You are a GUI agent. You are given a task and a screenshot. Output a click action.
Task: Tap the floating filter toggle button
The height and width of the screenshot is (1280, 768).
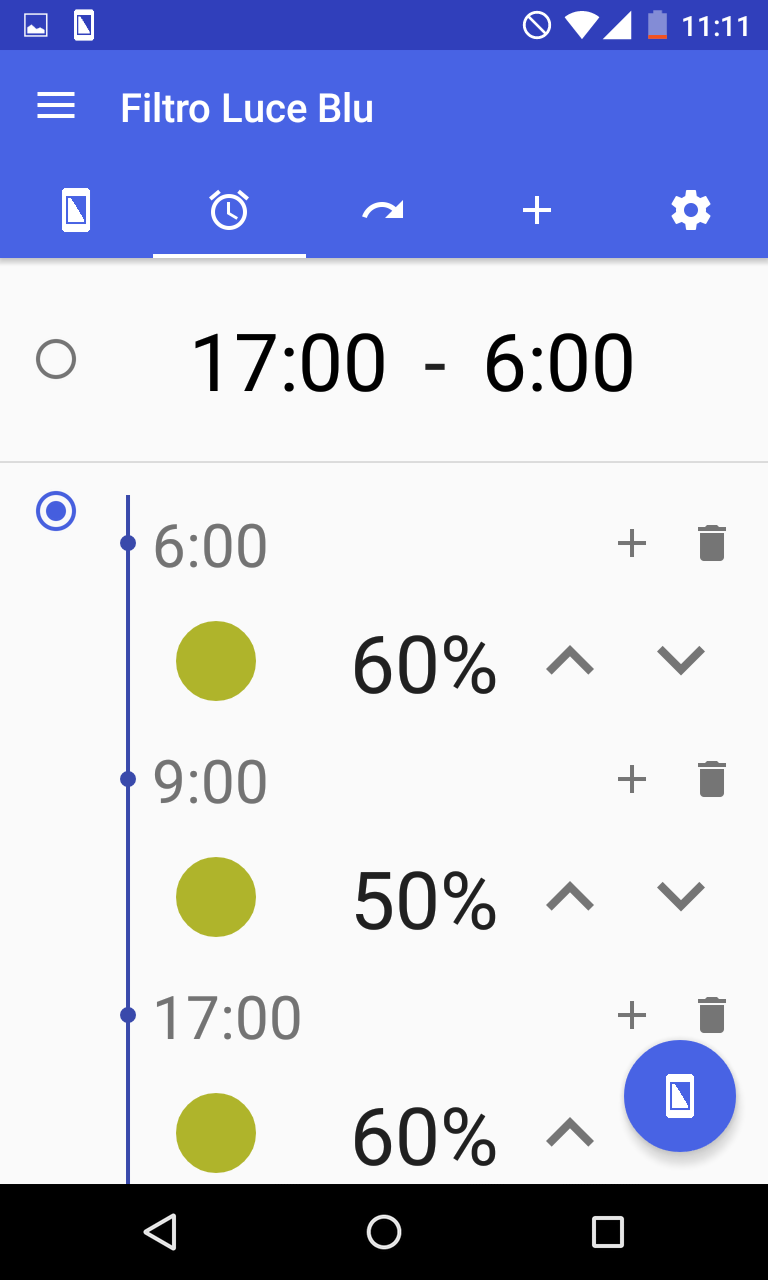tap(680, 1096)
